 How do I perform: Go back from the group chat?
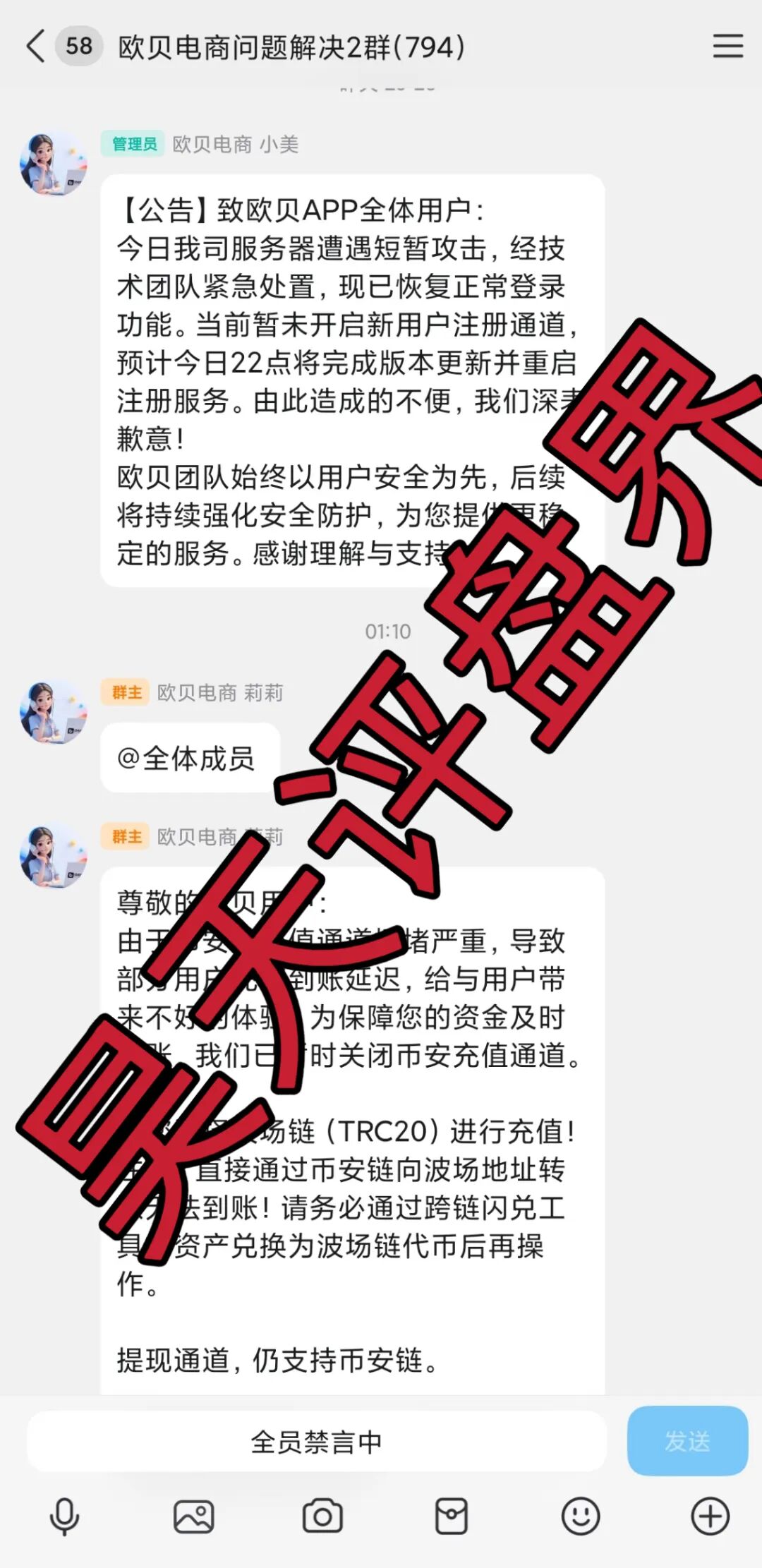(35, 47)
